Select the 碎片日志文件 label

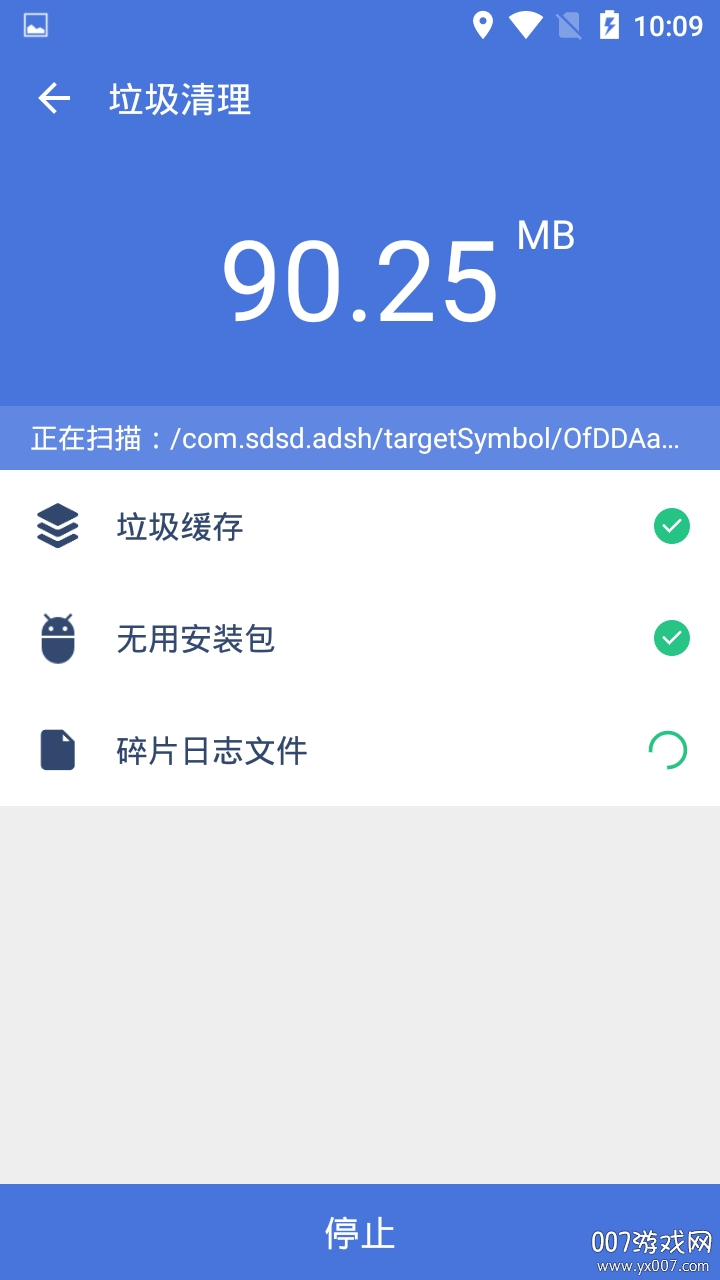click(211, 750)
